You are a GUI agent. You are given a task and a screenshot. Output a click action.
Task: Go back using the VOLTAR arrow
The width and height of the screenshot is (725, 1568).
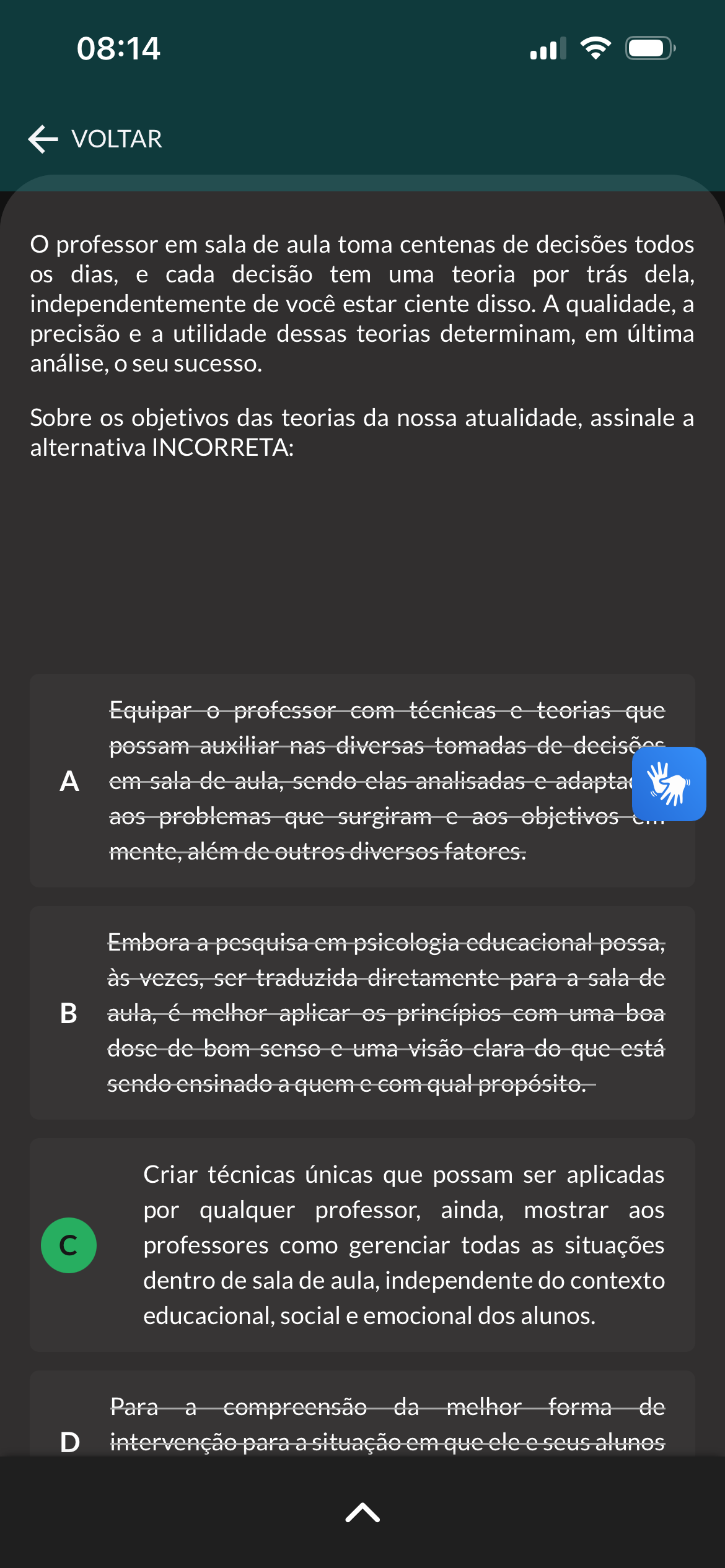95,139
